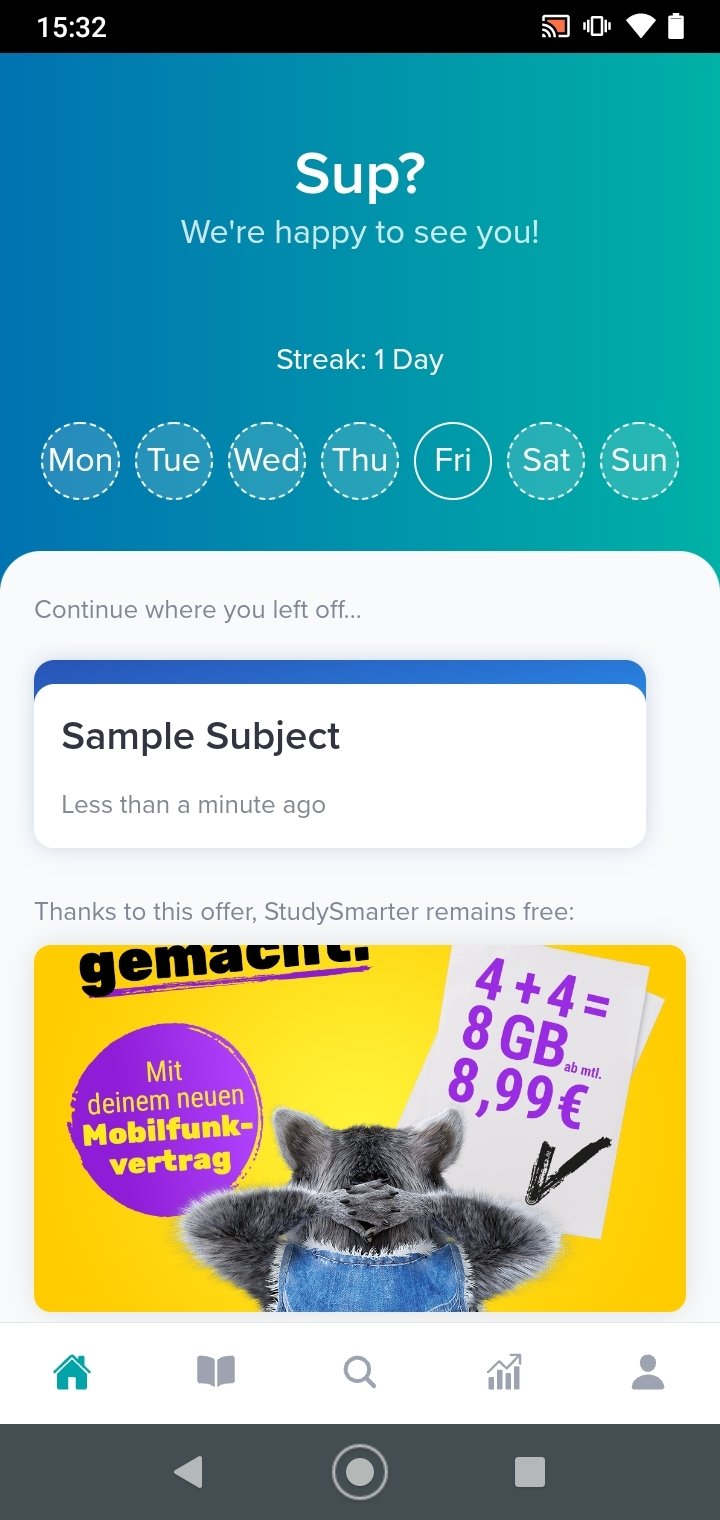The height and width of the screenshot is (1520, 720).
Task: Switch to the statistics chart tab
Action: pos(504,1372)
